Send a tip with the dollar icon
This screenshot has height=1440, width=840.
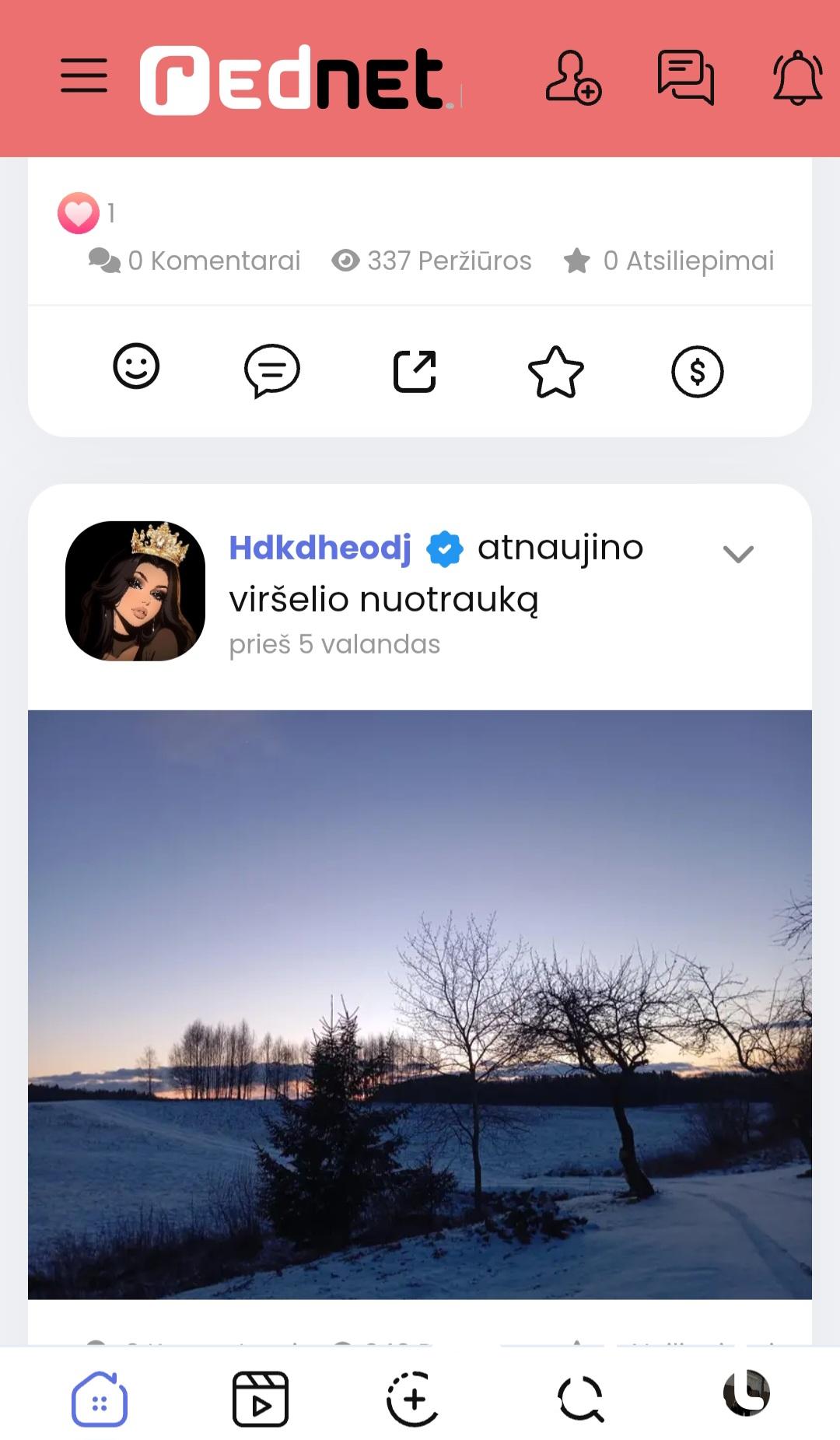697,372
